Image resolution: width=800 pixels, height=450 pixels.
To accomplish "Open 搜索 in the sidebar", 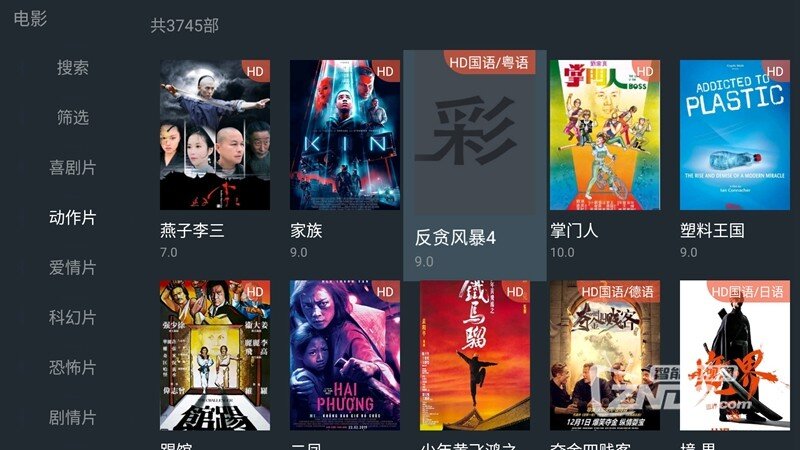I will pyautogui.click(x=73, y=68).
